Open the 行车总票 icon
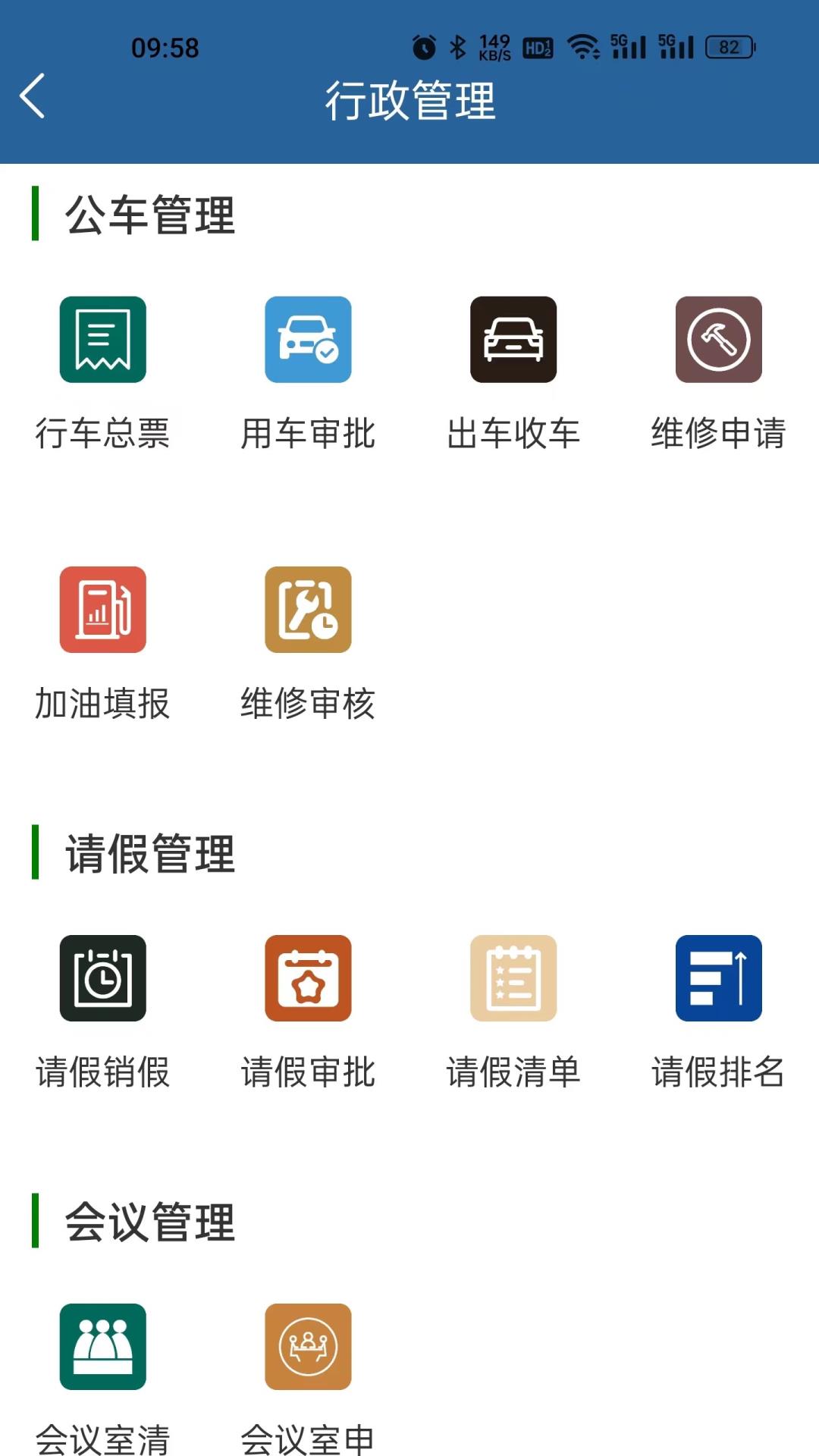Screen dimensions: 819x1456 tap(102, 340)
